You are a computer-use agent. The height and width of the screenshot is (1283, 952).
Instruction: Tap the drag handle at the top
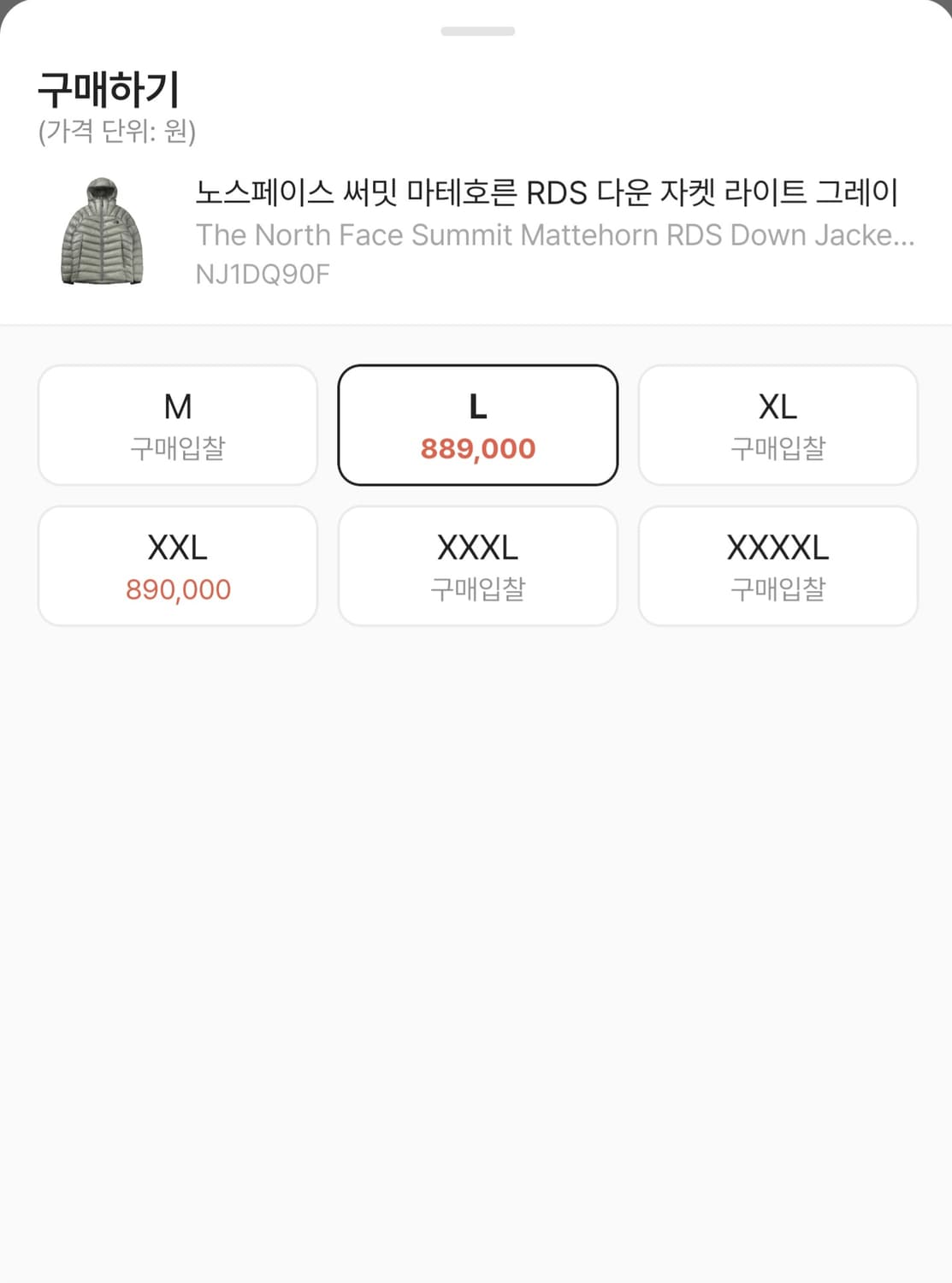click(476, 31)
